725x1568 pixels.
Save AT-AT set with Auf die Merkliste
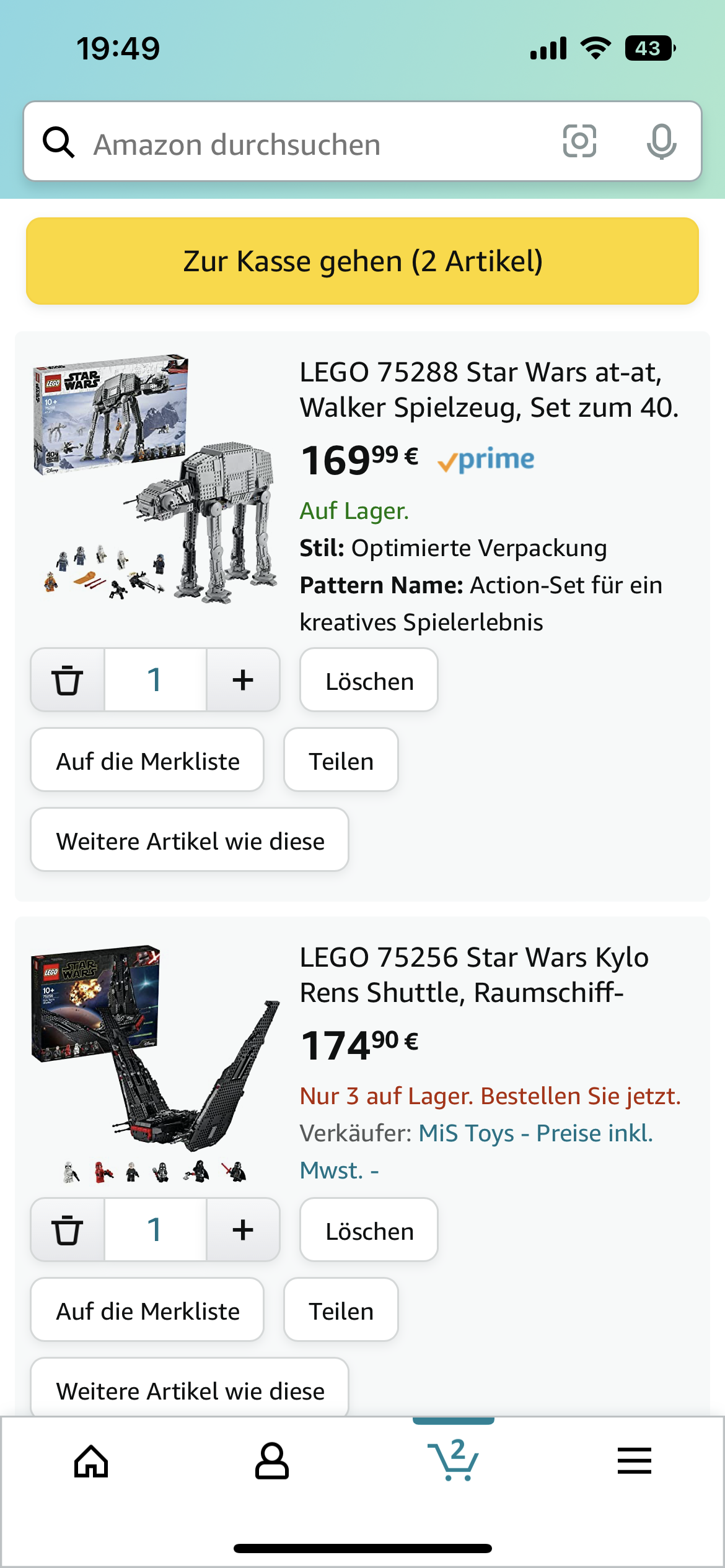click(147, 760)
